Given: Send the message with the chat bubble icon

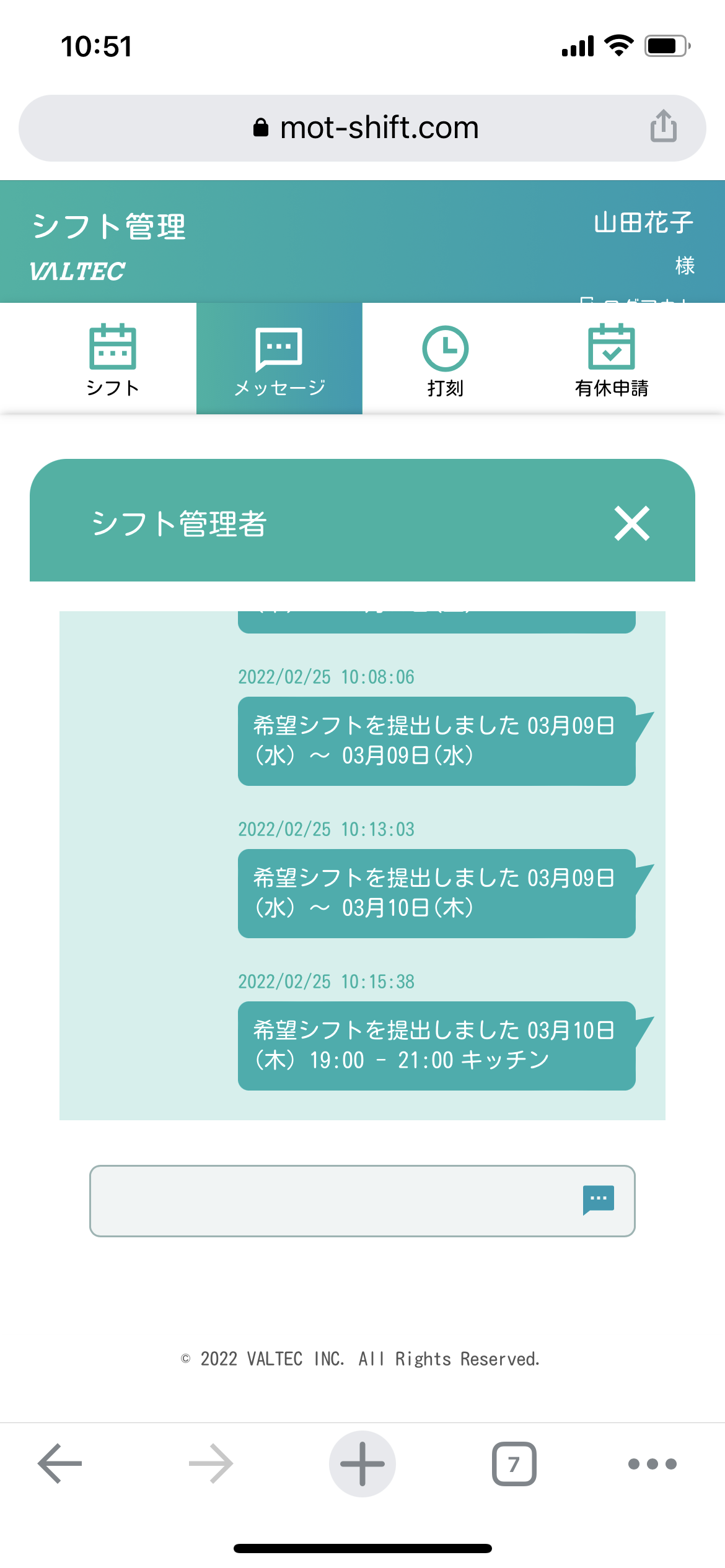Looking at the screenshot, I should (598, 1200).
